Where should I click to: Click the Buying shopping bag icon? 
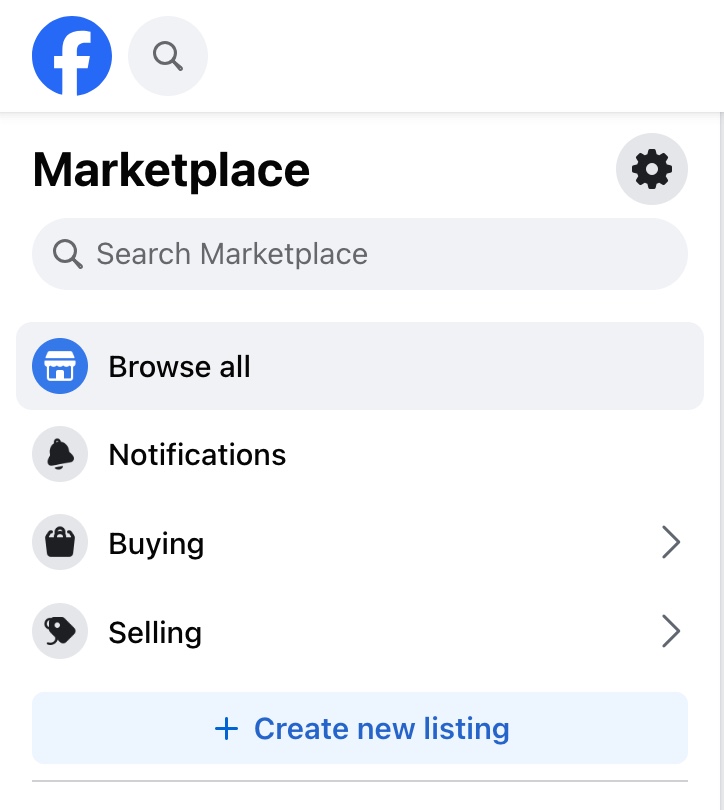pos(60,542)
